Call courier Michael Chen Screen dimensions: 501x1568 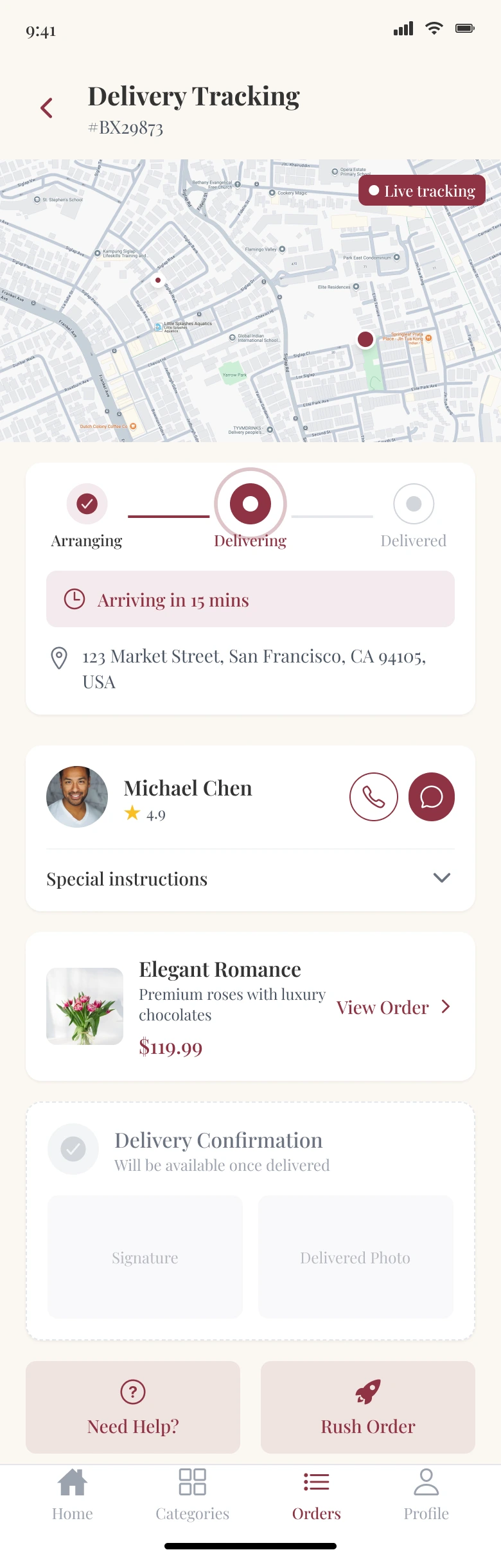coord(374,797)
